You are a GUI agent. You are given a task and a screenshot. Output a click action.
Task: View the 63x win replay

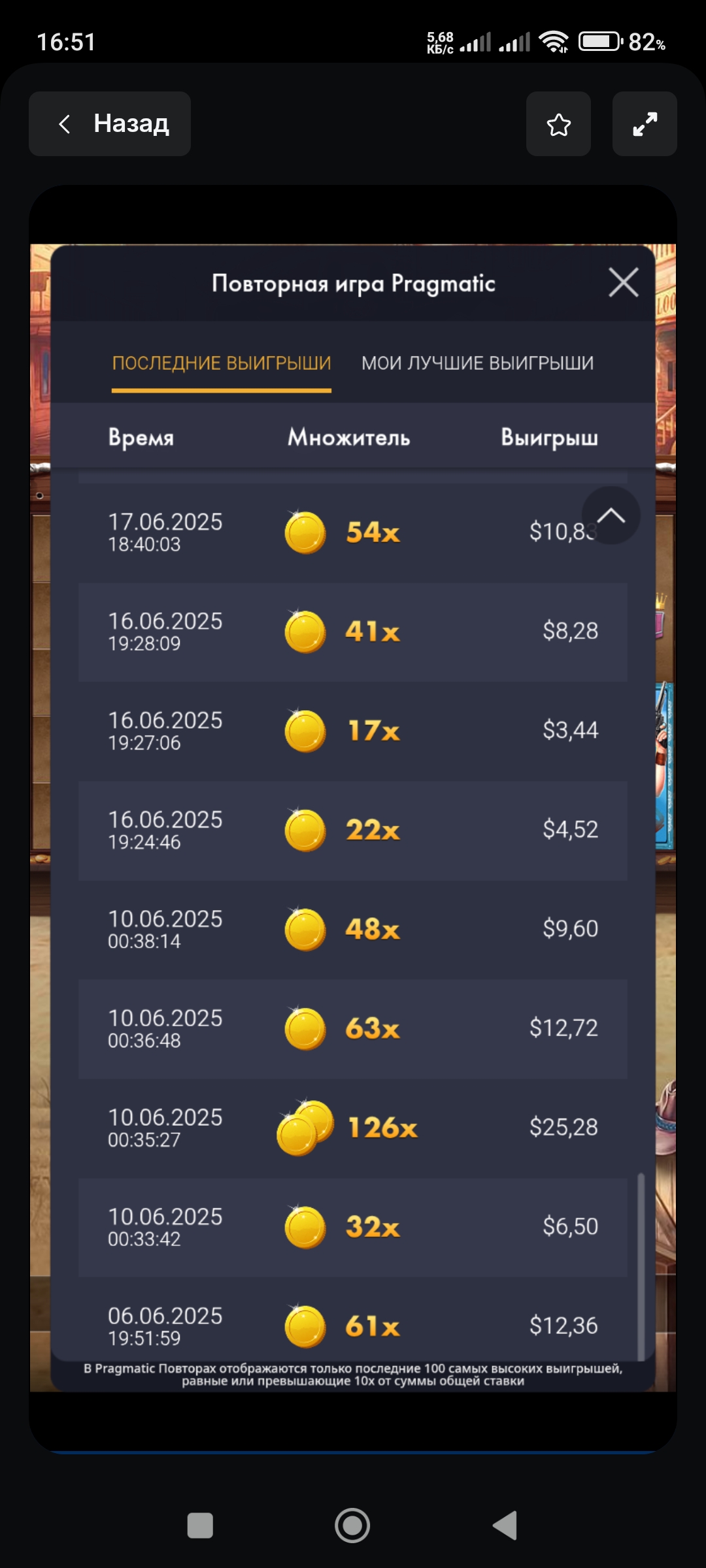(353, 1029)
